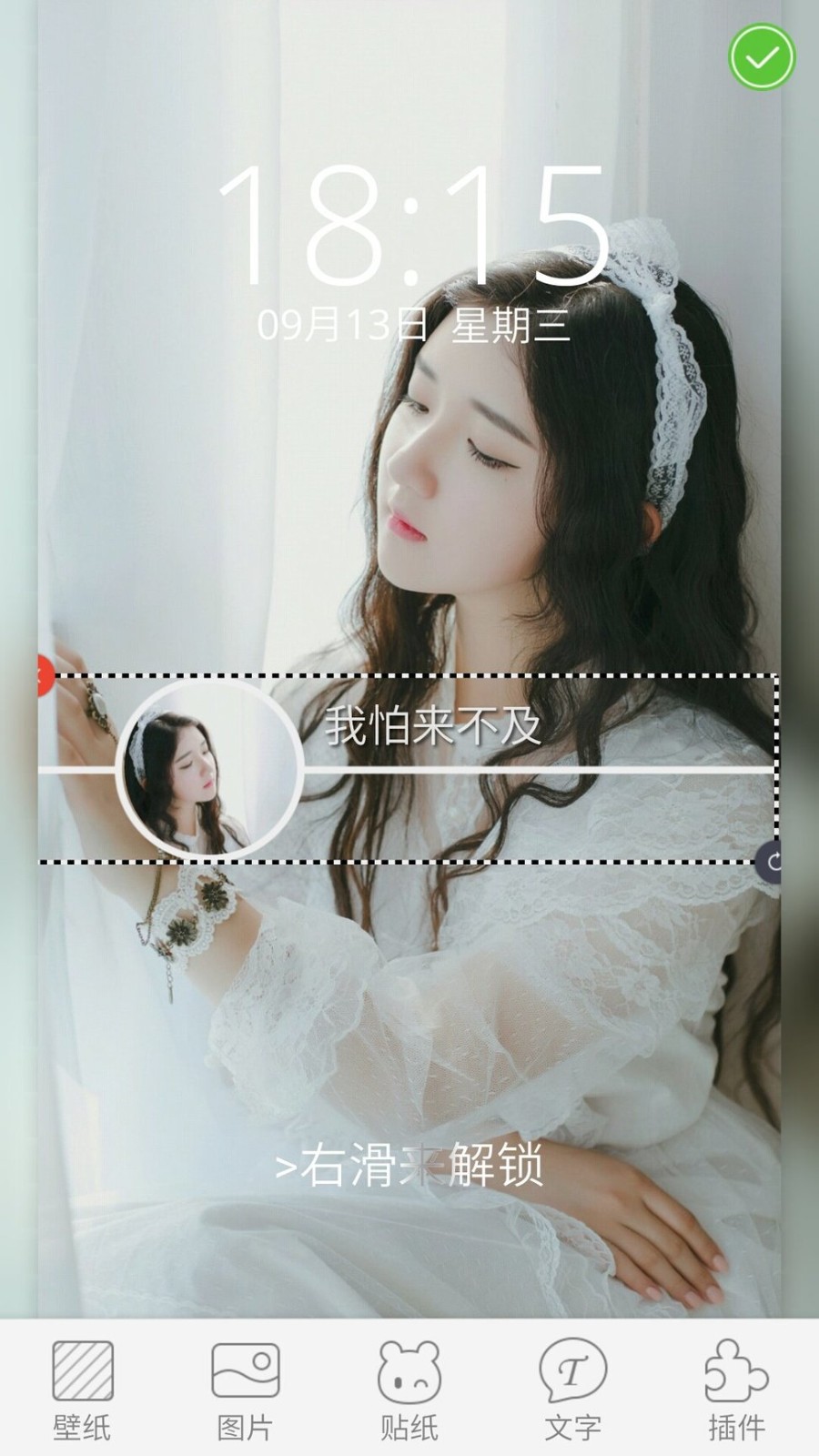Select the 18:15 clock widget

point(412,227)
